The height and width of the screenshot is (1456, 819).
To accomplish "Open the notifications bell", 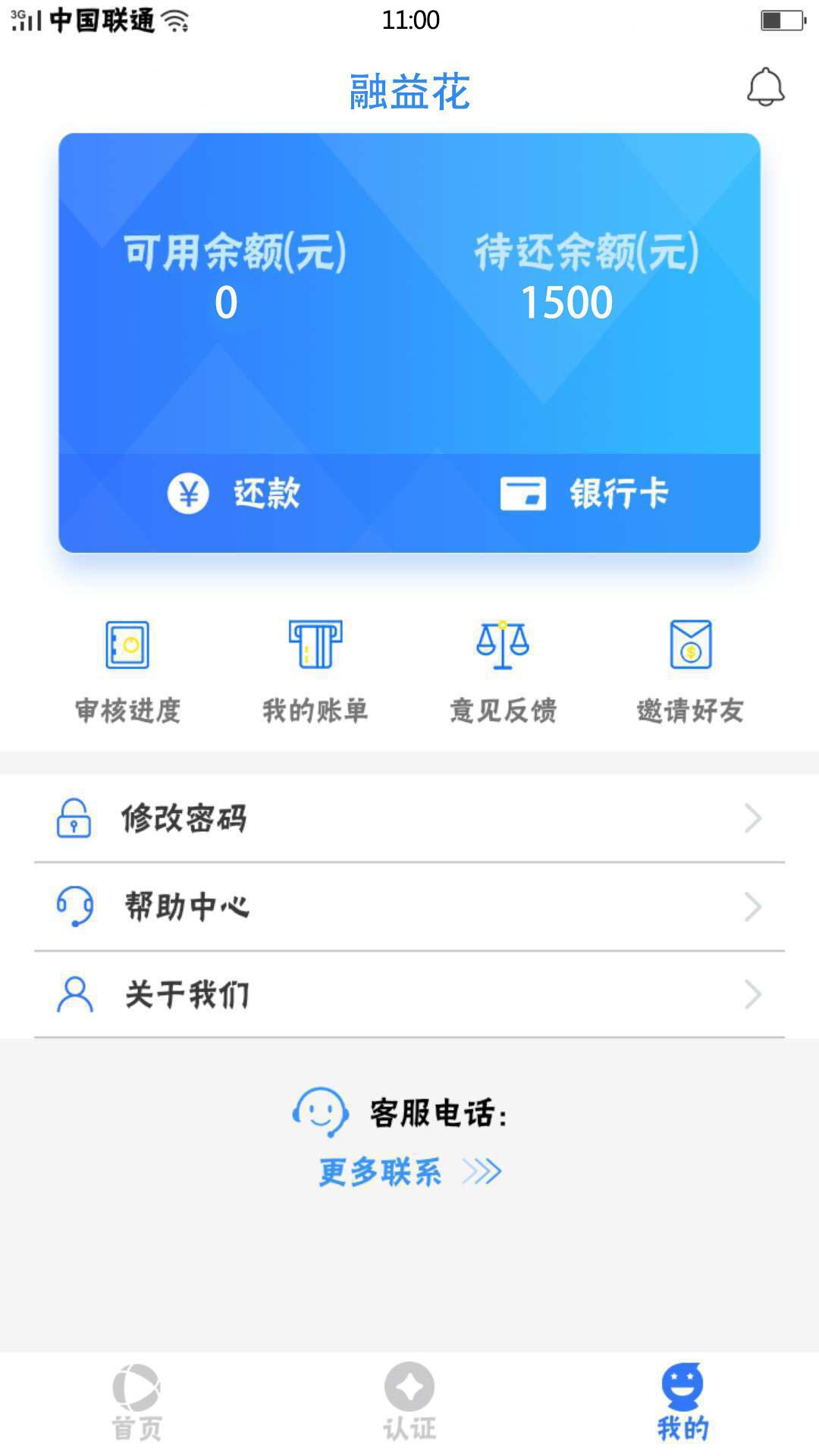I will tap(765, 87).
